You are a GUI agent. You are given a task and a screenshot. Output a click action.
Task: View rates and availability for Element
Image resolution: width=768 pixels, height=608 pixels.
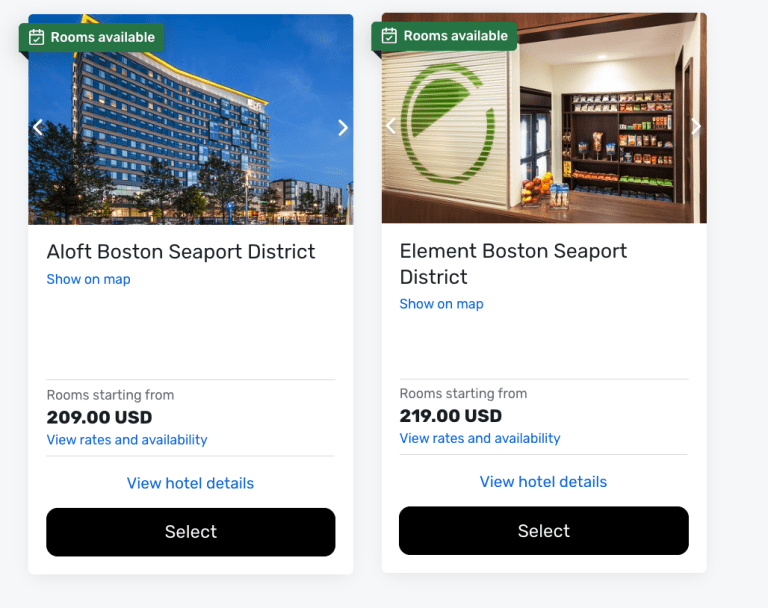pos(480,438)
